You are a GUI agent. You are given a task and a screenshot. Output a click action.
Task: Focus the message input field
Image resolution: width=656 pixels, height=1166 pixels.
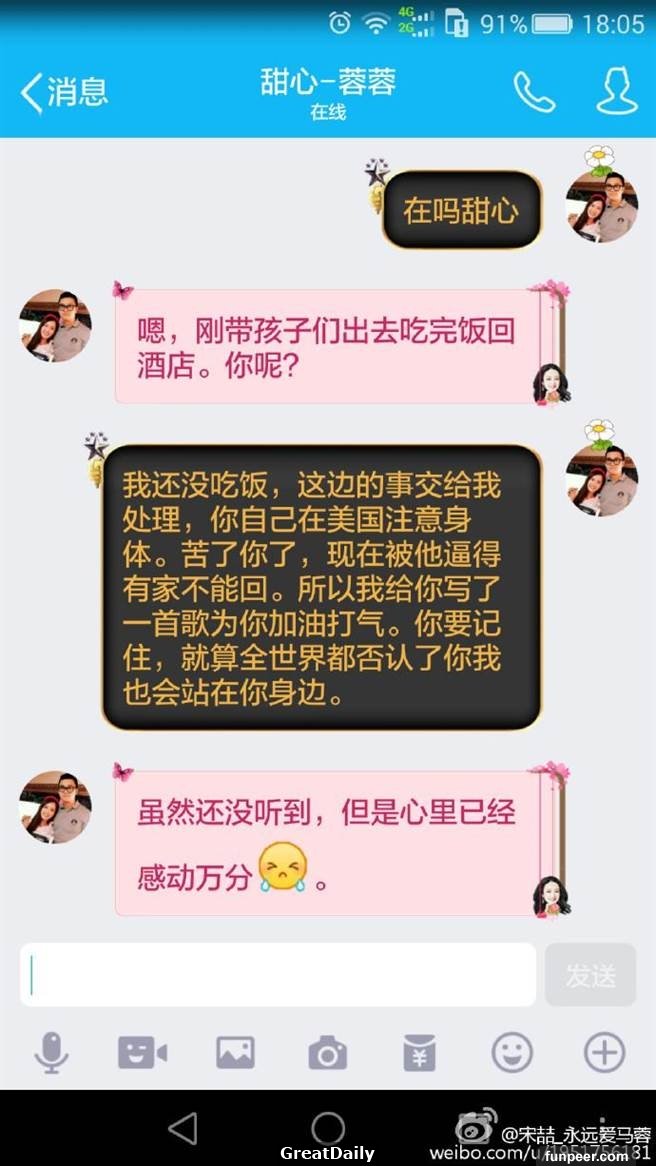click(x=278, y=974)
